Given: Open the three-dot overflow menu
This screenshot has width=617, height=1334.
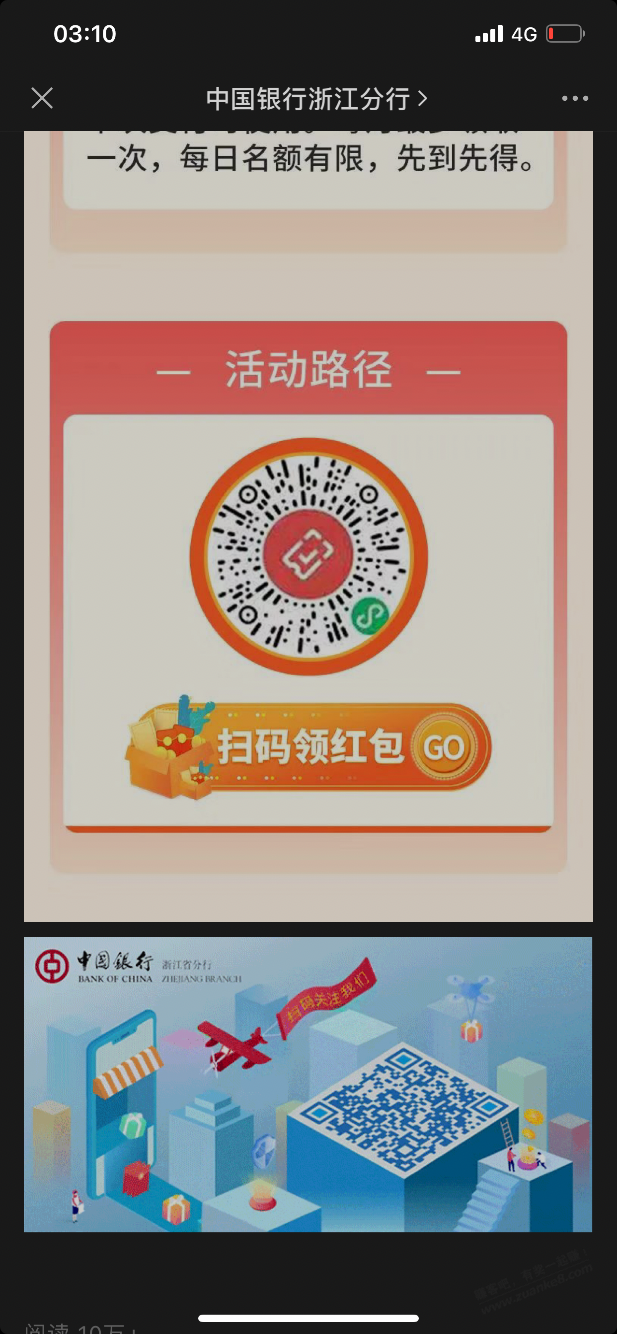Looking at the screenshot, I should point(575,98).
